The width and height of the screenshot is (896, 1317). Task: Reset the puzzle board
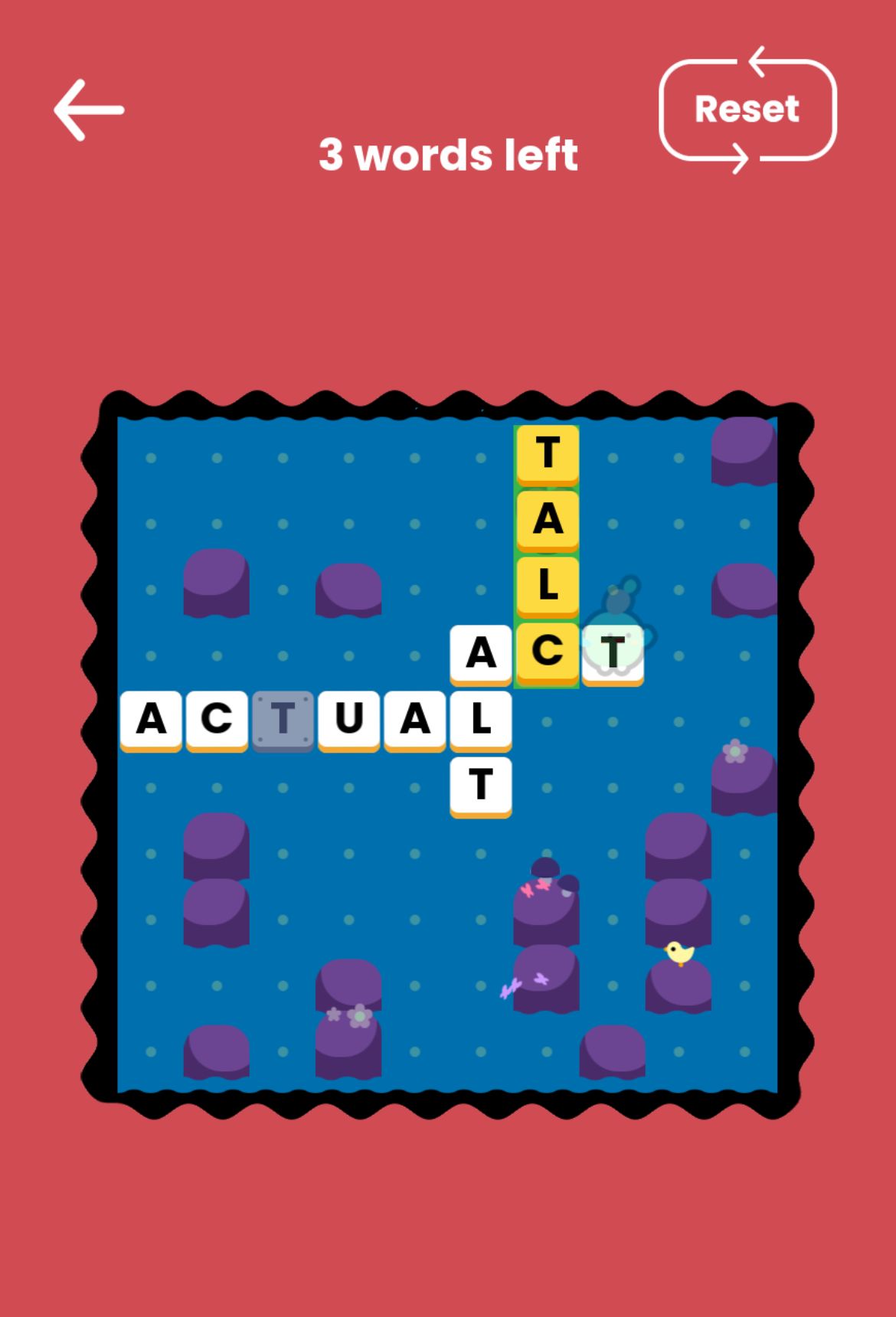pyautogui.click(x=747, y=109)
